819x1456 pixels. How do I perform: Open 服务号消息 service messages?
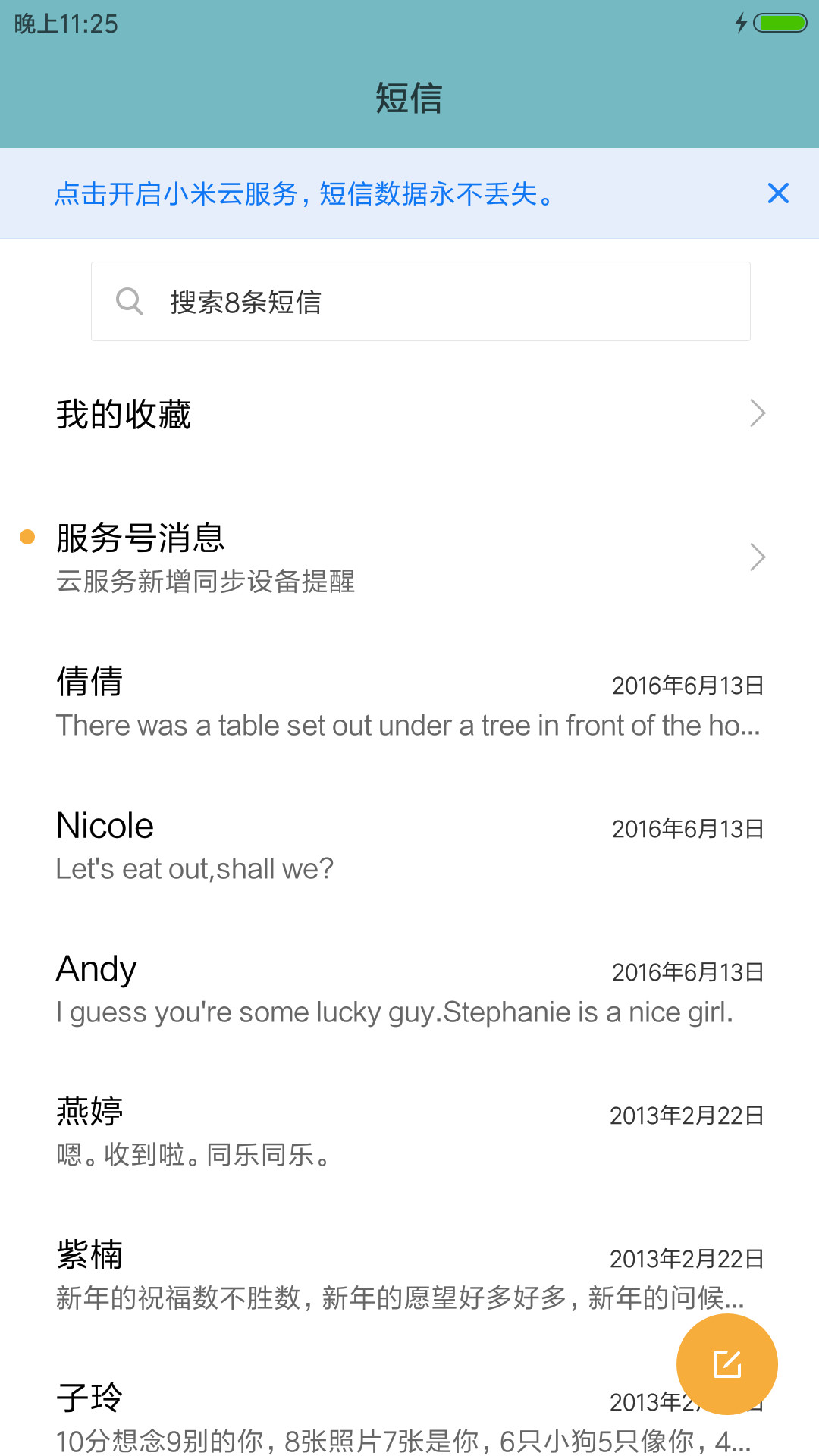pos(409,557)
